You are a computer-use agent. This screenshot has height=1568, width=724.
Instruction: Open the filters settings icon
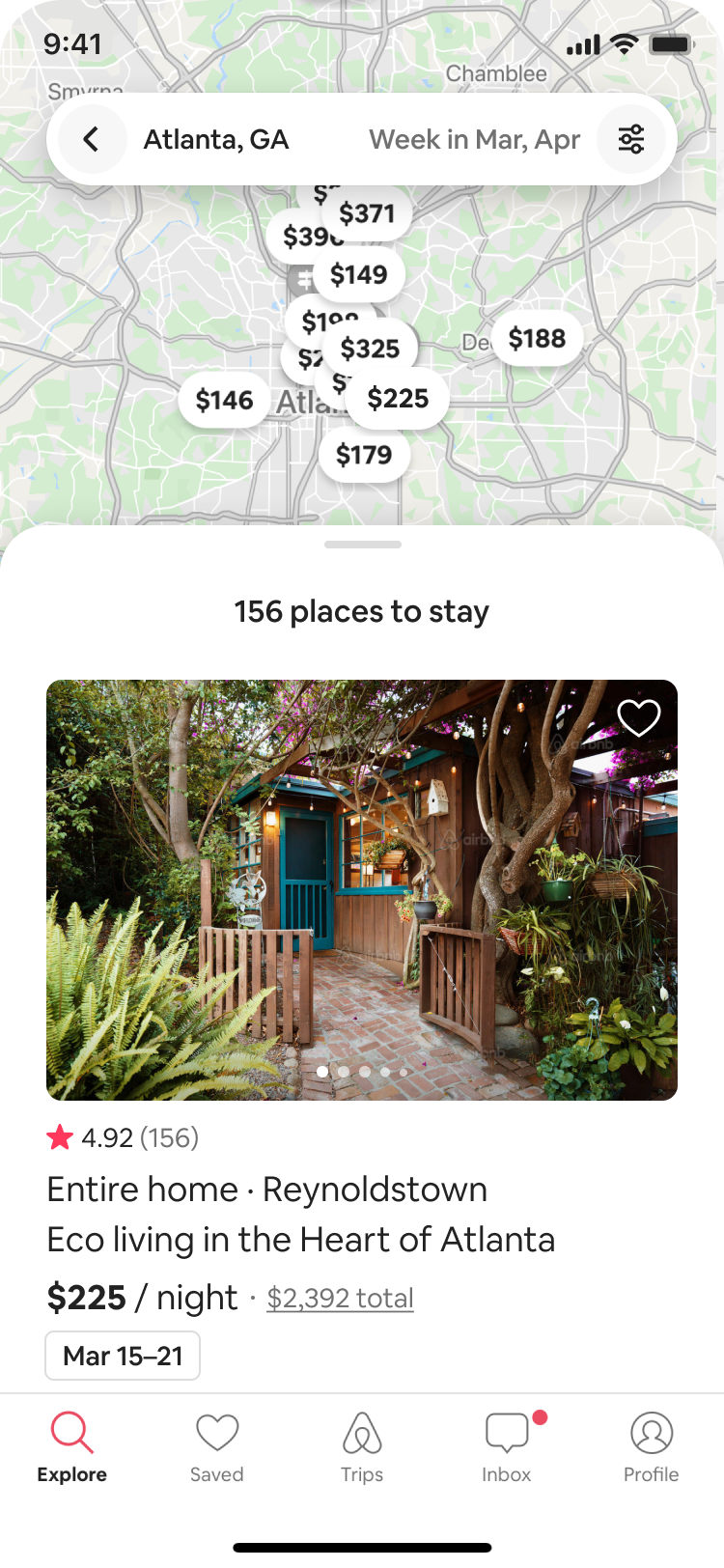tap(631, 140)
